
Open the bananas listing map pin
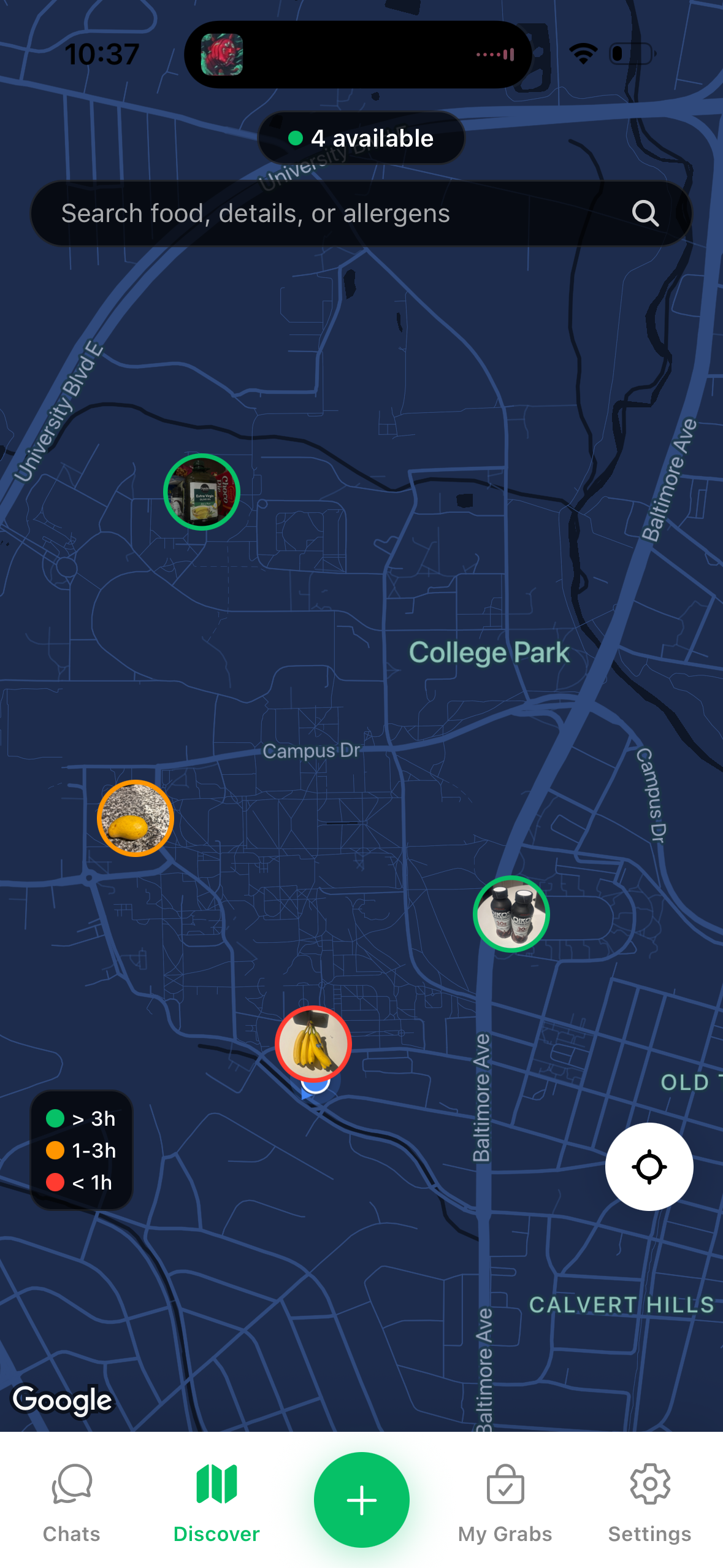point(313,1044)
